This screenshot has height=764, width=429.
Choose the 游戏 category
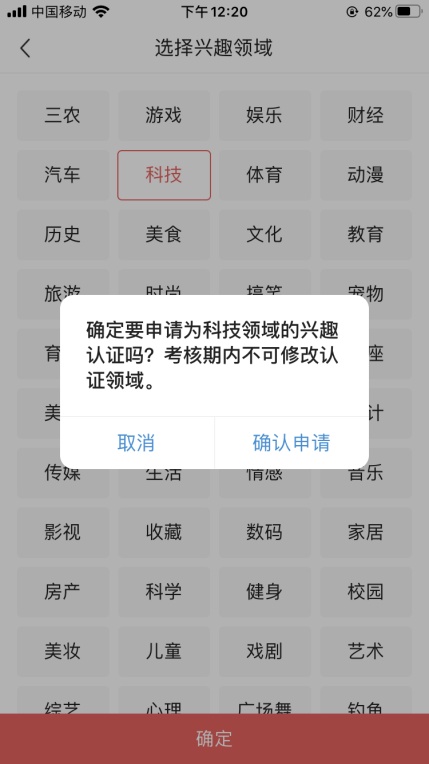click(x=164, y=115)
